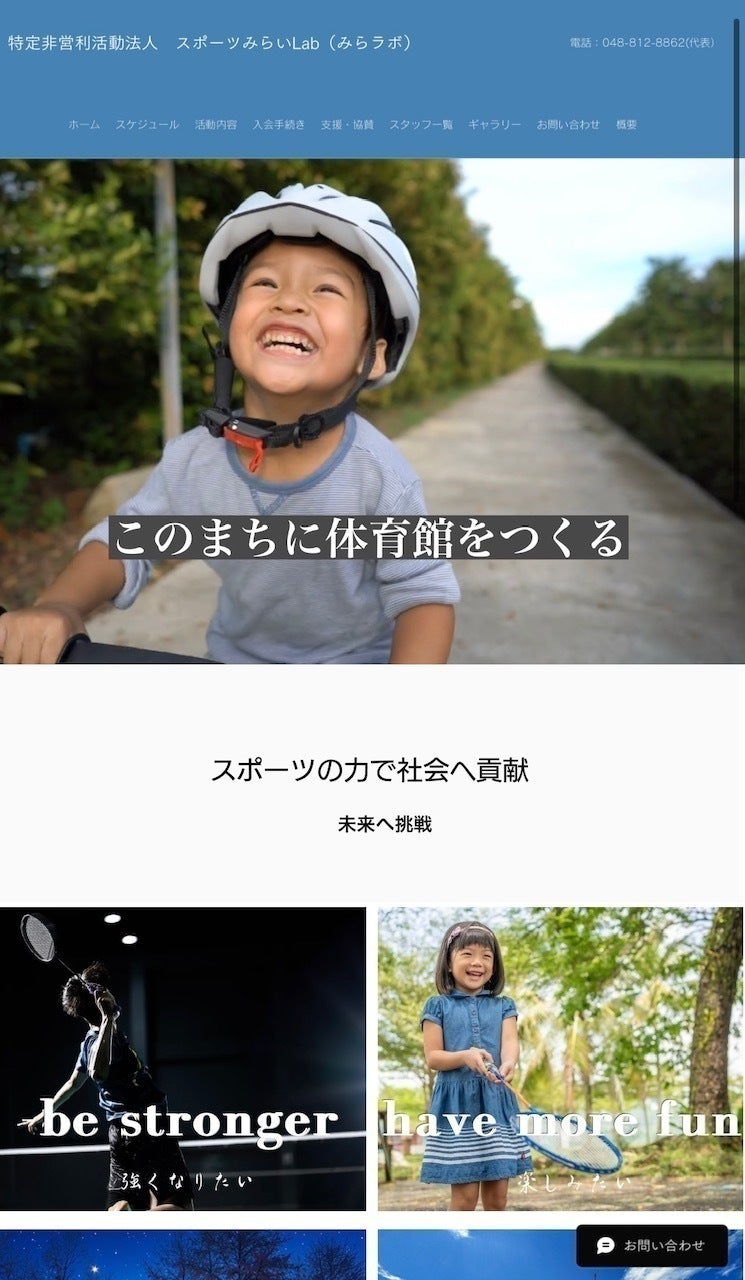745x1280 pixels.
Task: Call the phone number 048-812-8862
Action: [642, 43]
